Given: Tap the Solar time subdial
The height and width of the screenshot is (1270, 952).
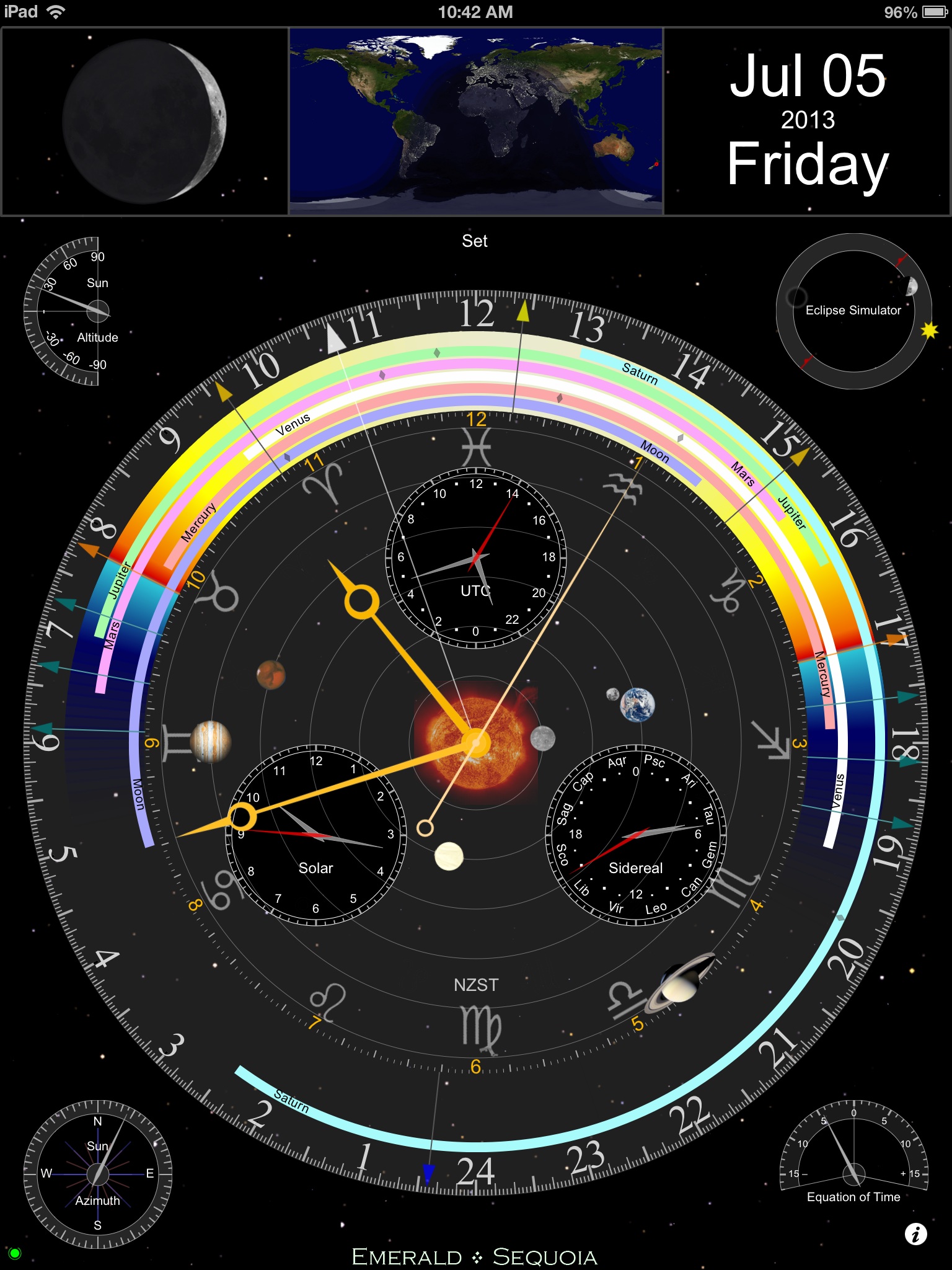Looking at the screenshot, I should [316, 835].
